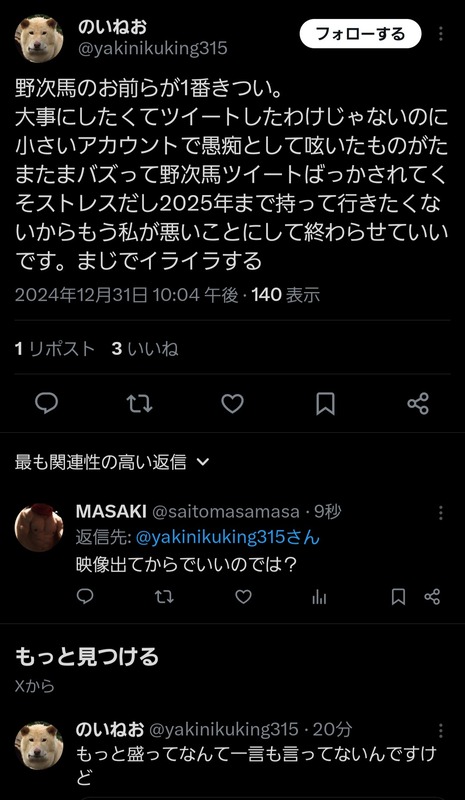Like MASAKI's reply
Viewport: 465px width, 800px height.
point(243,596)
